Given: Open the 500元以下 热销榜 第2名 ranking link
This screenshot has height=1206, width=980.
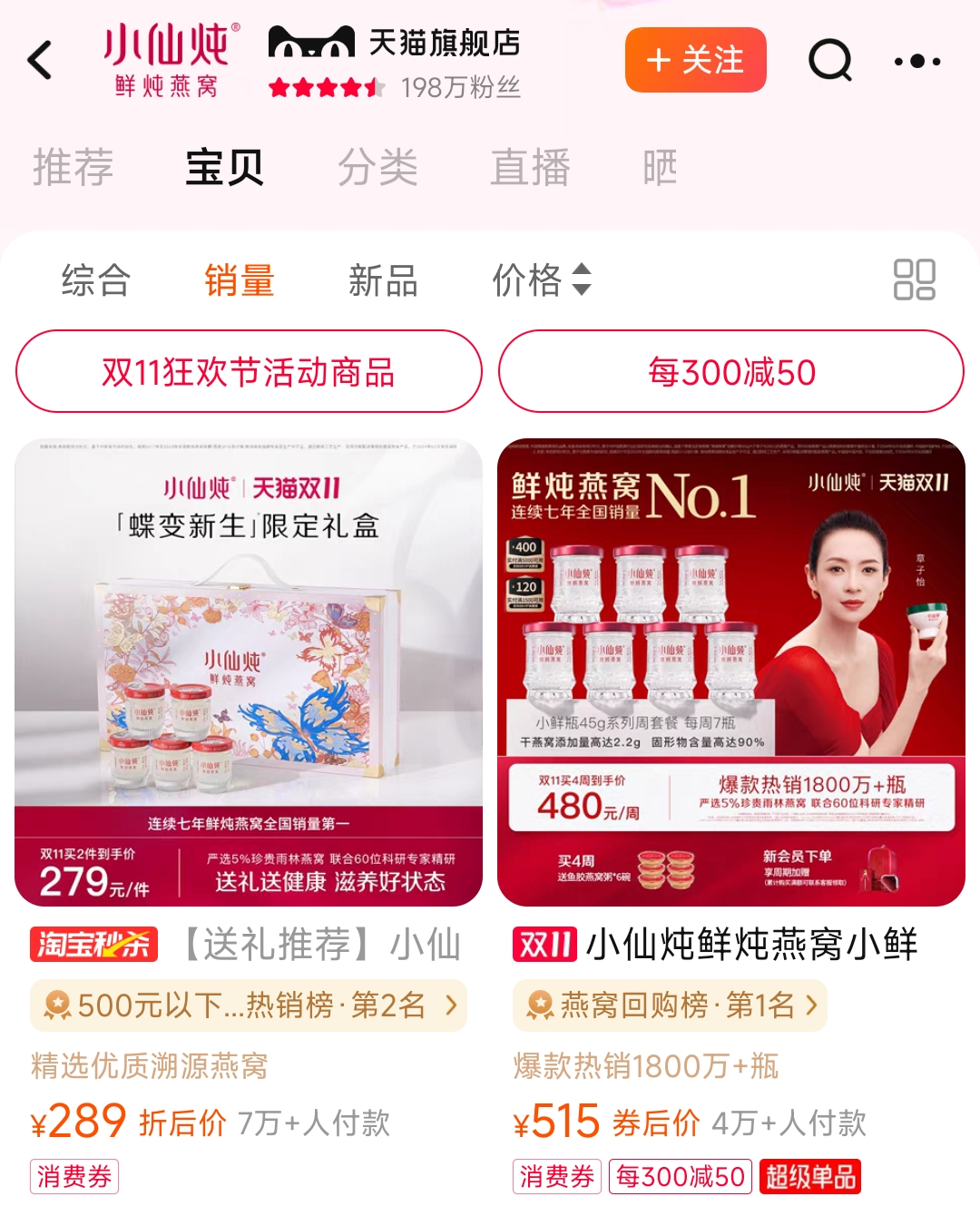Looking at the screenshot, I should tap(249, 1005).
